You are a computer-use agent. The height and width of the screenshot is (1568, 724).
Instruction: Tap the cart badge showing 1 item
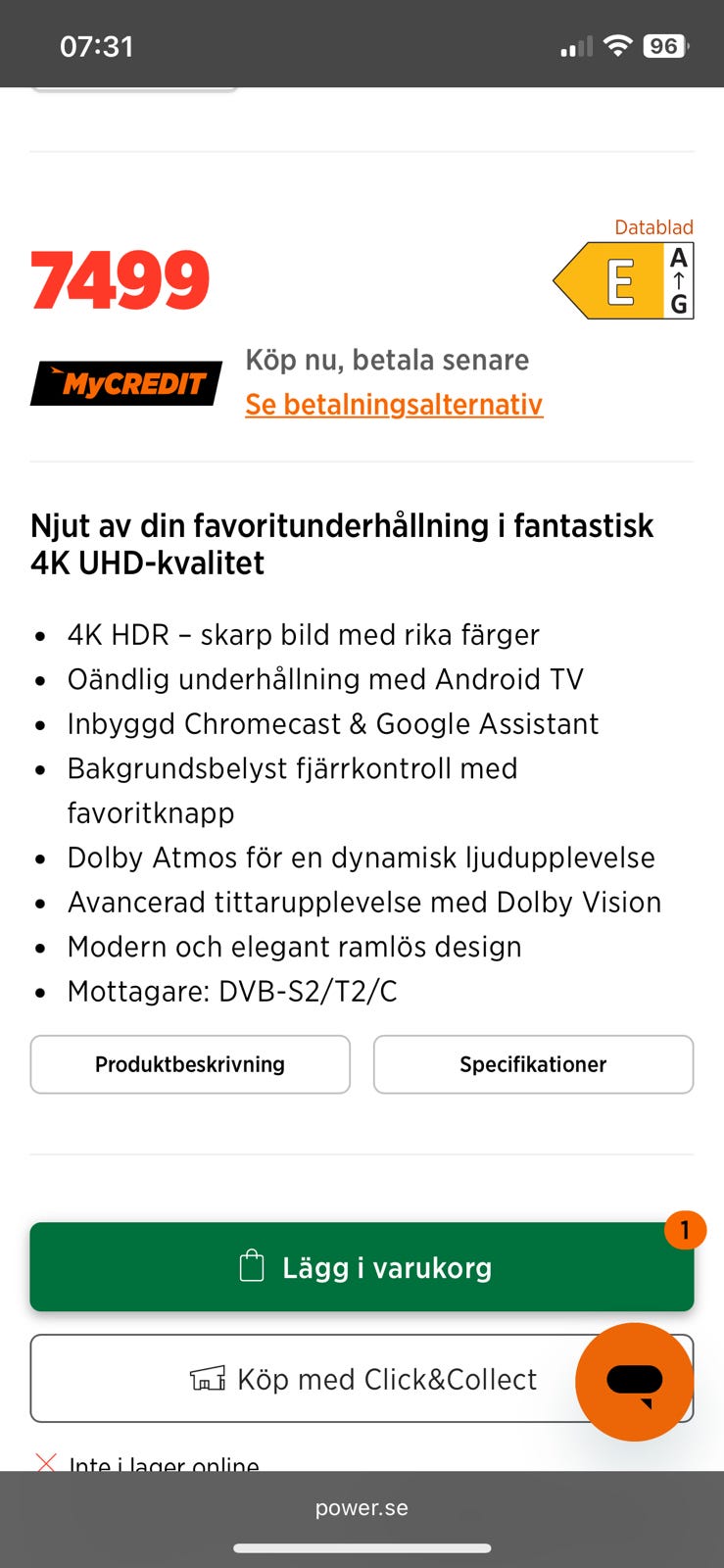(x=685, y=1231)
